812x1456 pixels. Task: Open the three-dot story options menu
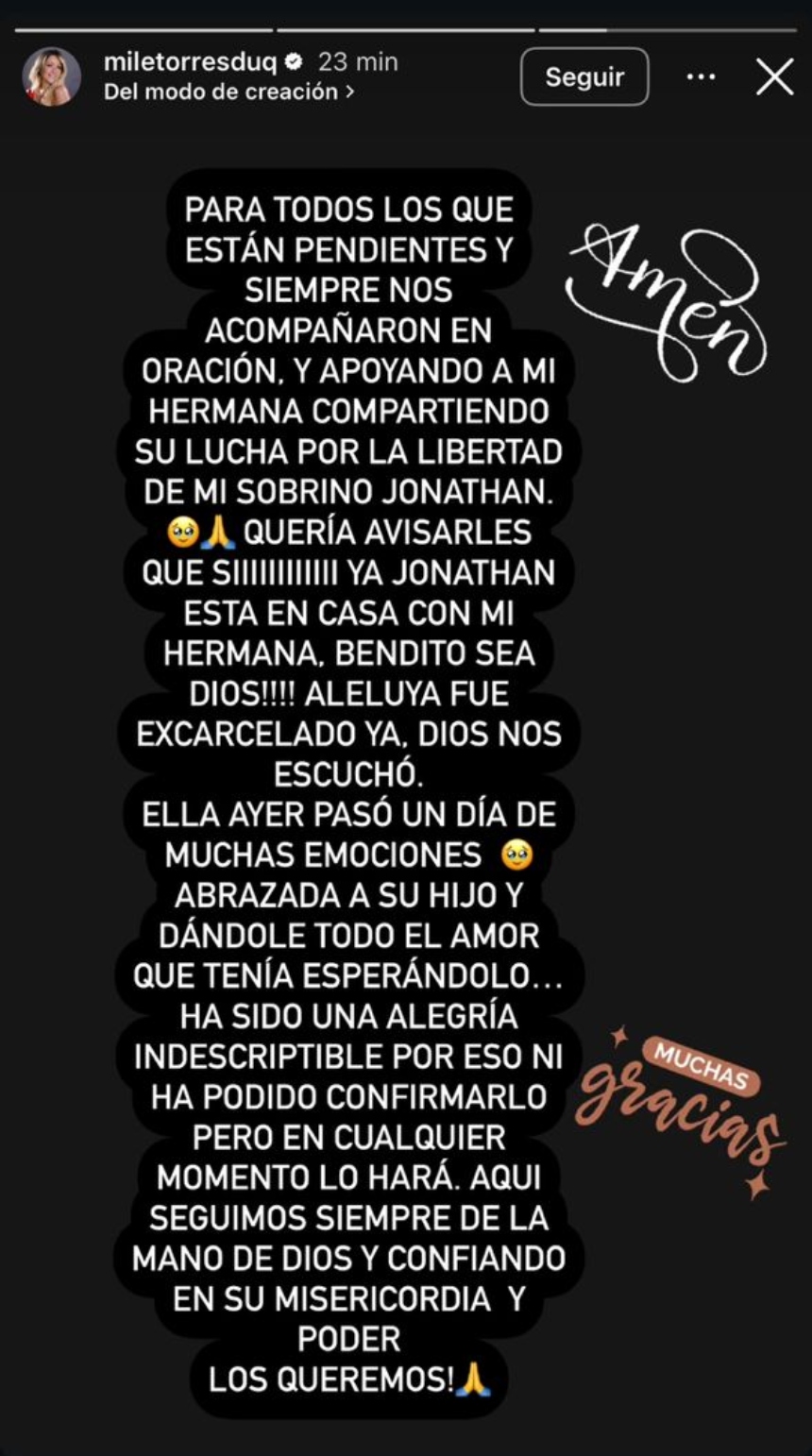click(701, 76)
